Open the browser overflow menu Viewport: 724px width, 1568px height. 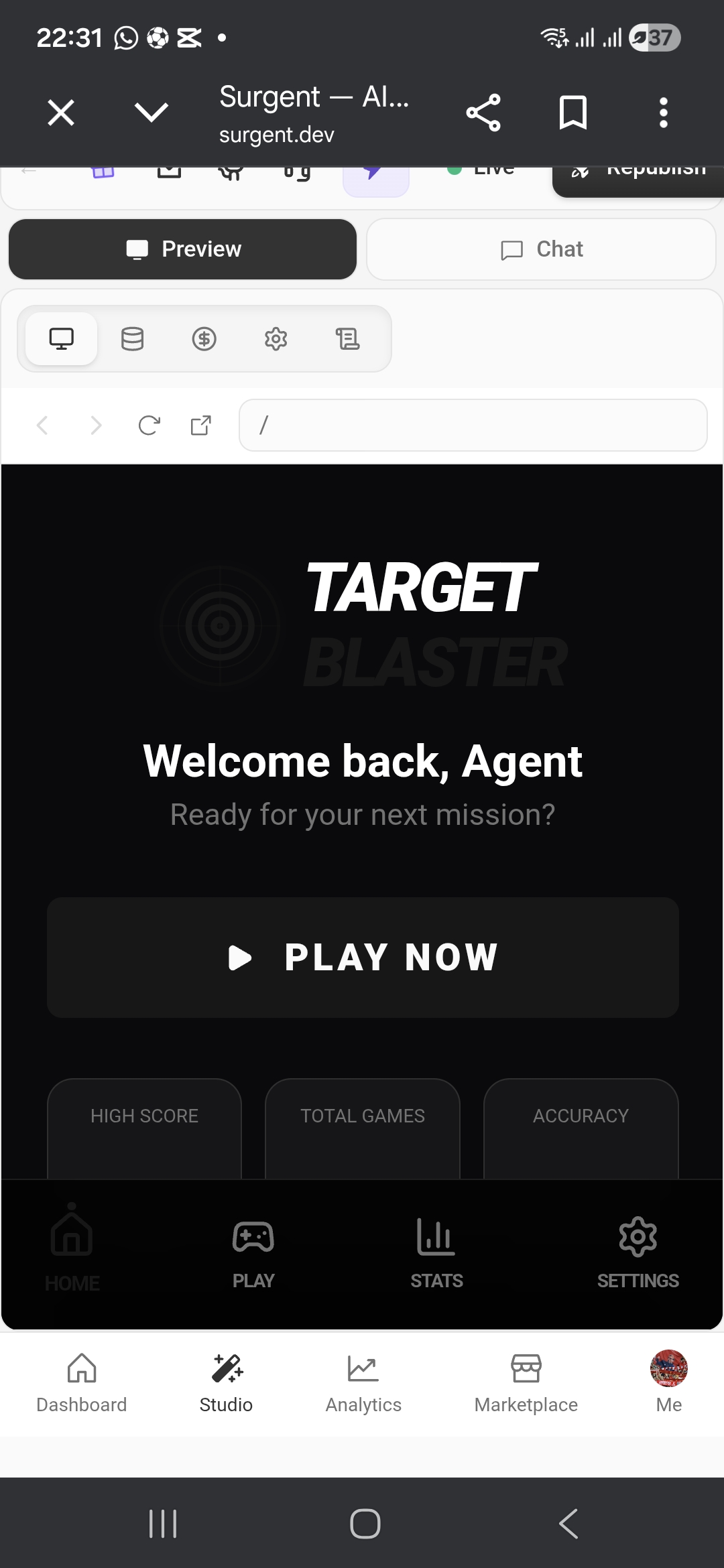coord(663,113)
